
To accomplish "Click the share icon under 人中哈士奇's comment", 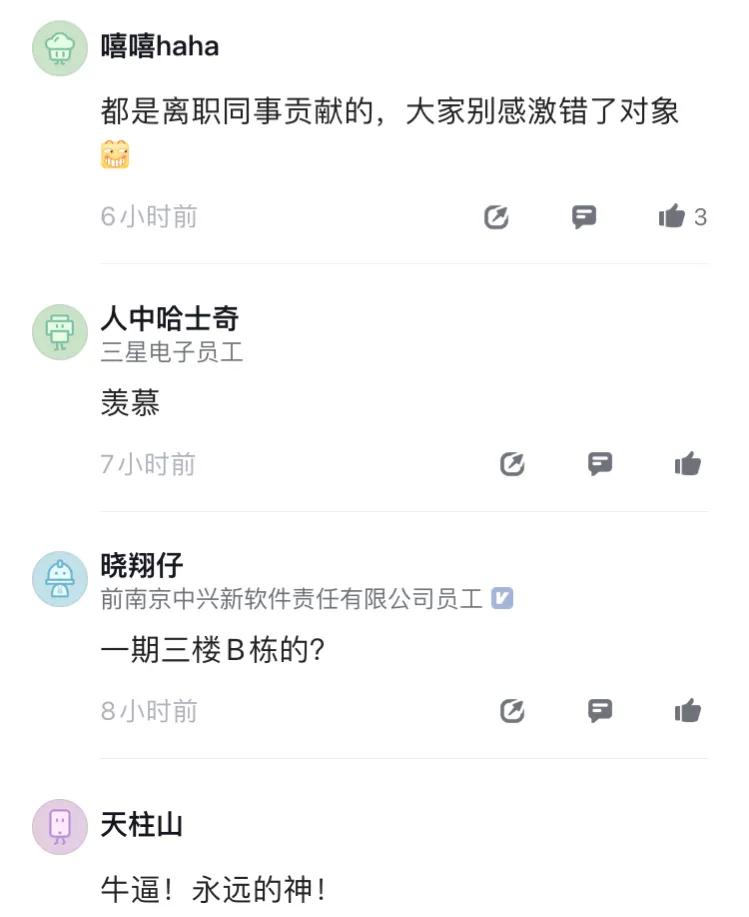I will (512, 464).
